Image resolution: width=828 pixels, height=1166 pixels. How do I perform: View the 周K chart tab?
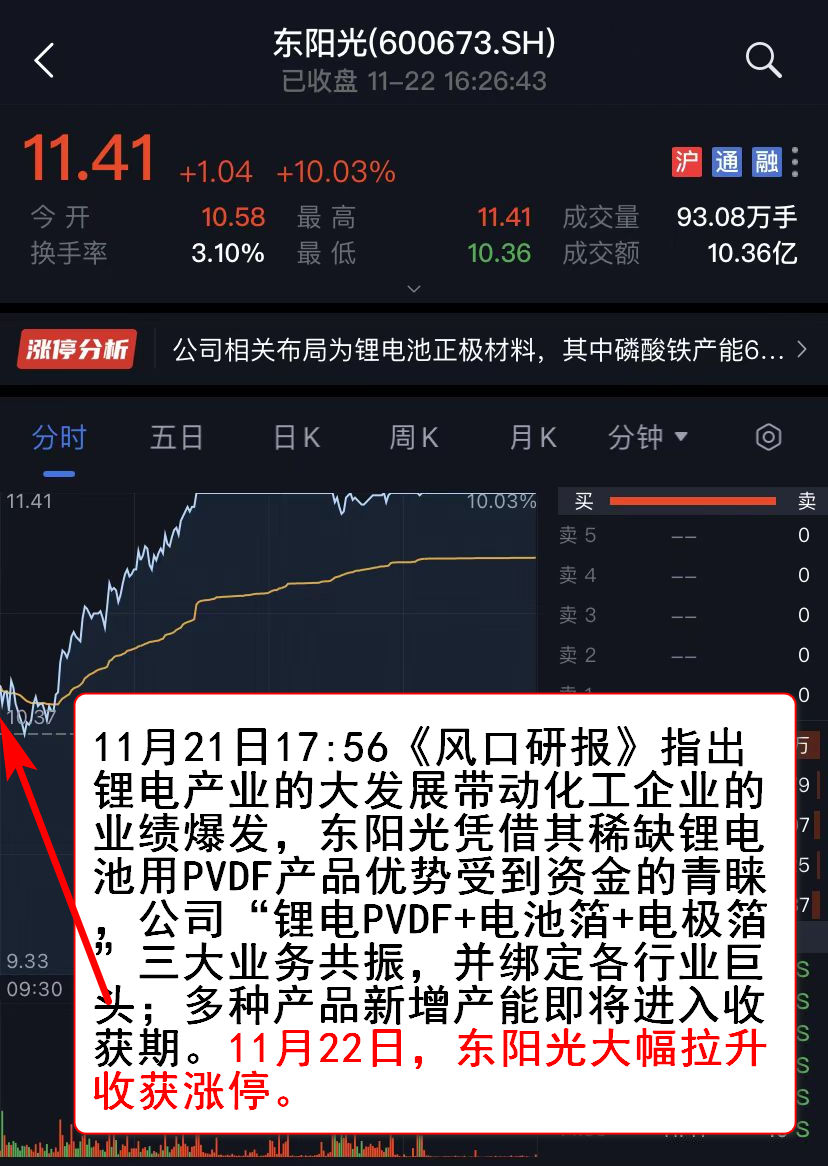point(414,438)
